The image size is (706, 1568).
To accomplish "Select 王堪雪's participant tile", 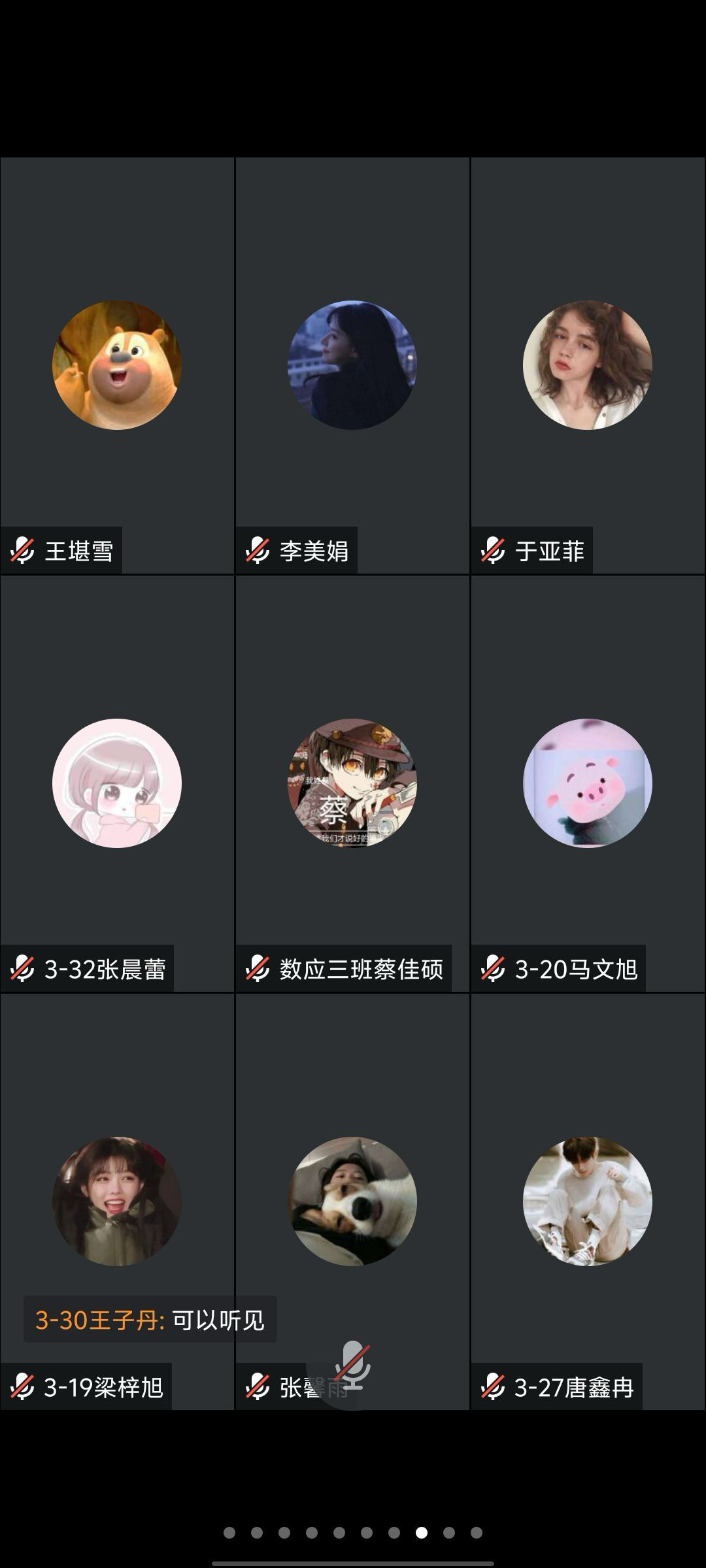I will coord(117,365).
